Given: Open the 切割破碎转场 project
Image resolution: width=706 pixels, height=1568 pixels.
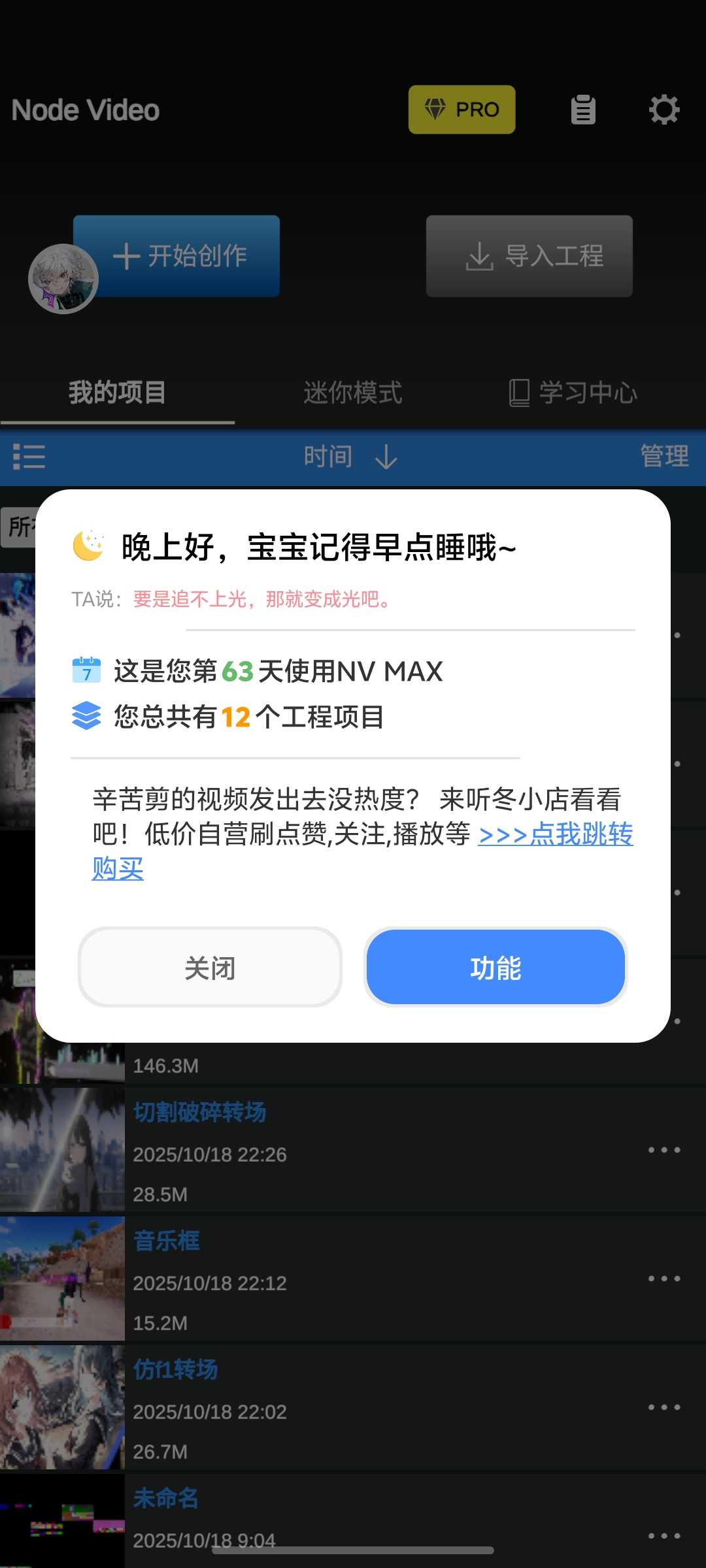Looking at the screenshot, I should click(x=199, y=1112).
